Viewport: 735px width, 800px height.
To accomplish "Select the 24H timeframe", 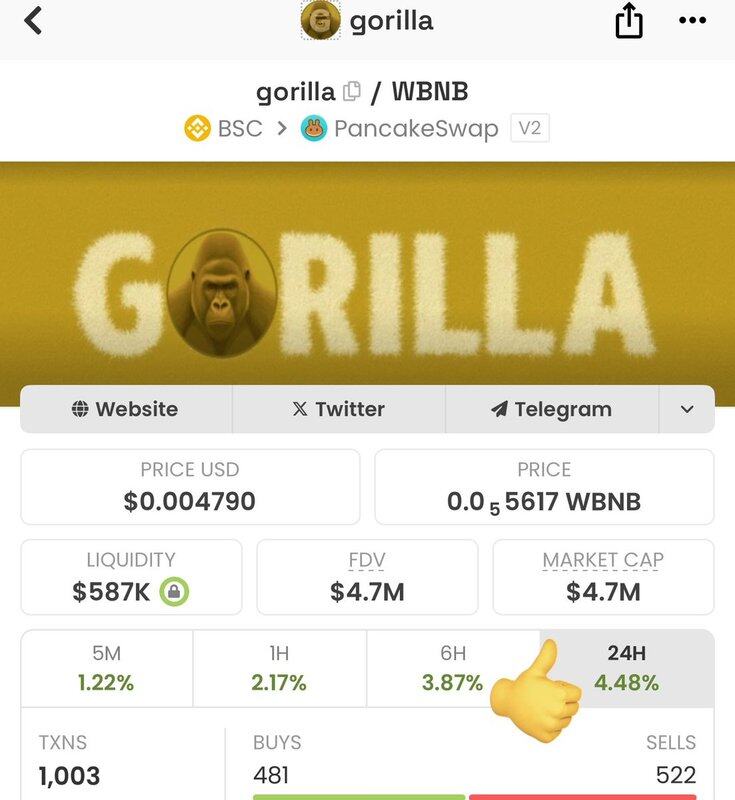I will pos(627,668).
